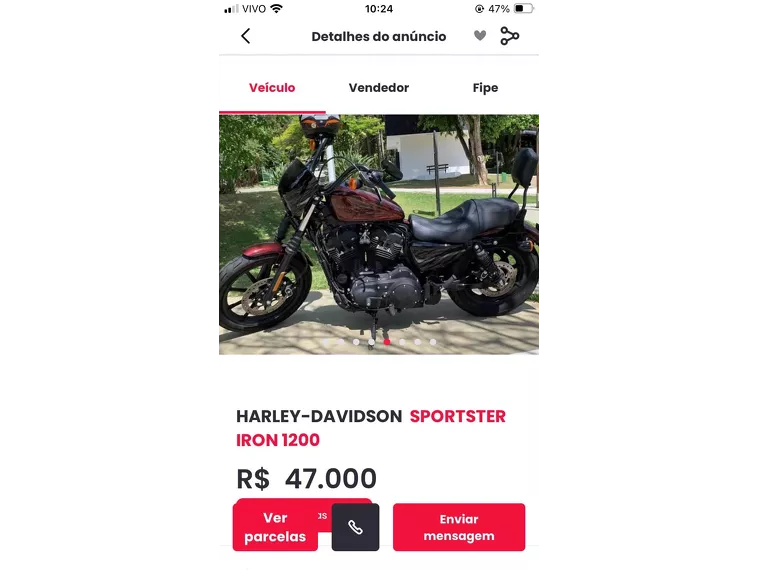Call the seller with phone button
This screenshot has width=758, height=570.
[355, 527]
